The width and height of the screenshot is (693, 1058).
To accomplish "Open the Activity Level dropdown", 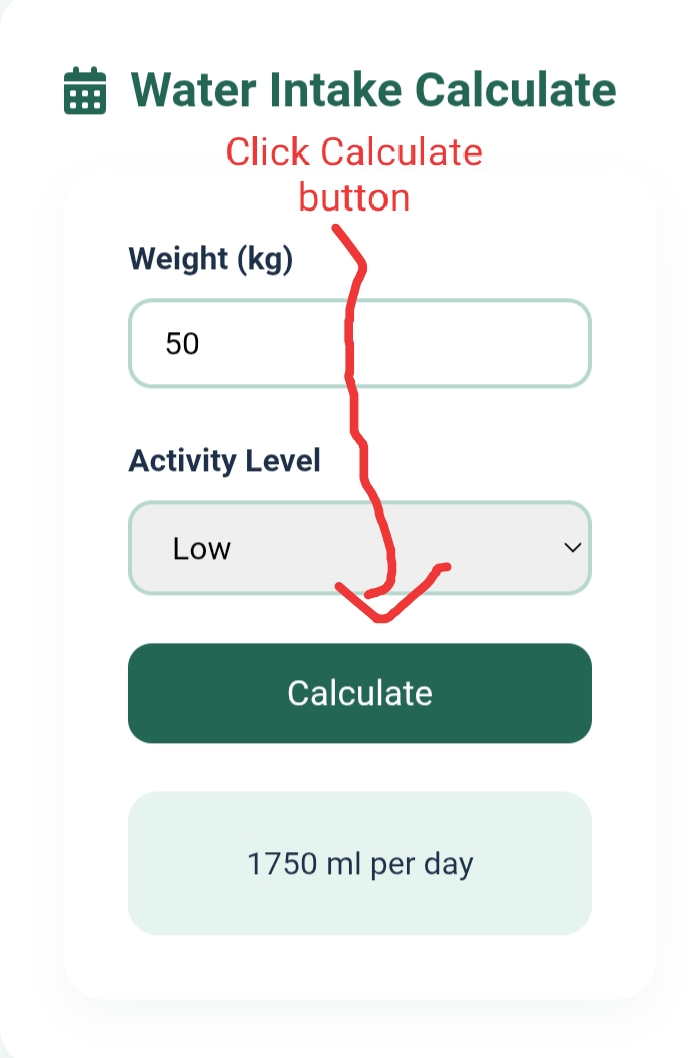I will (359, 548).
